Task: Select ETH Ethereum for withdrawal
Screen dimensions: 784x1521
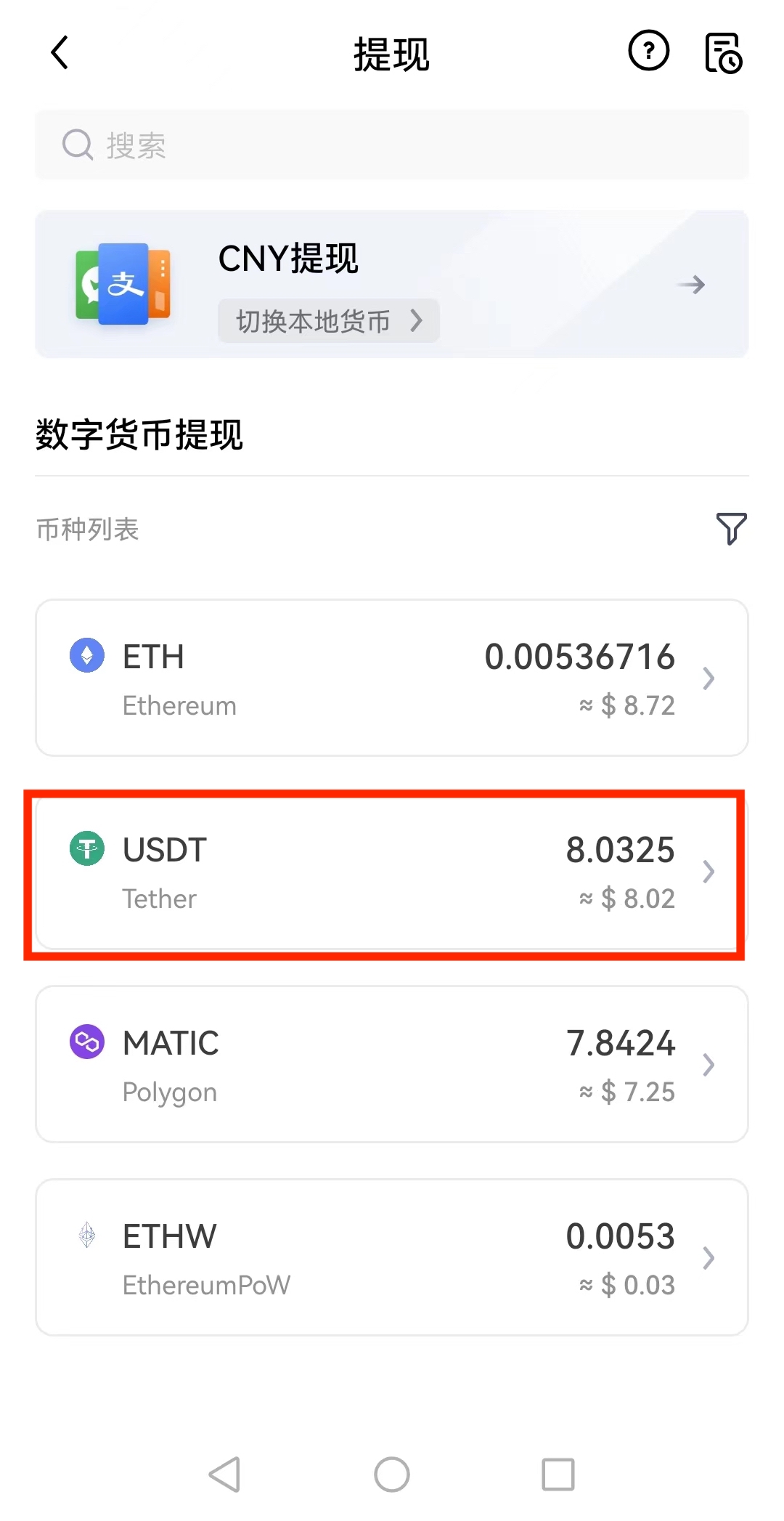Action: [x=392, y=678]
